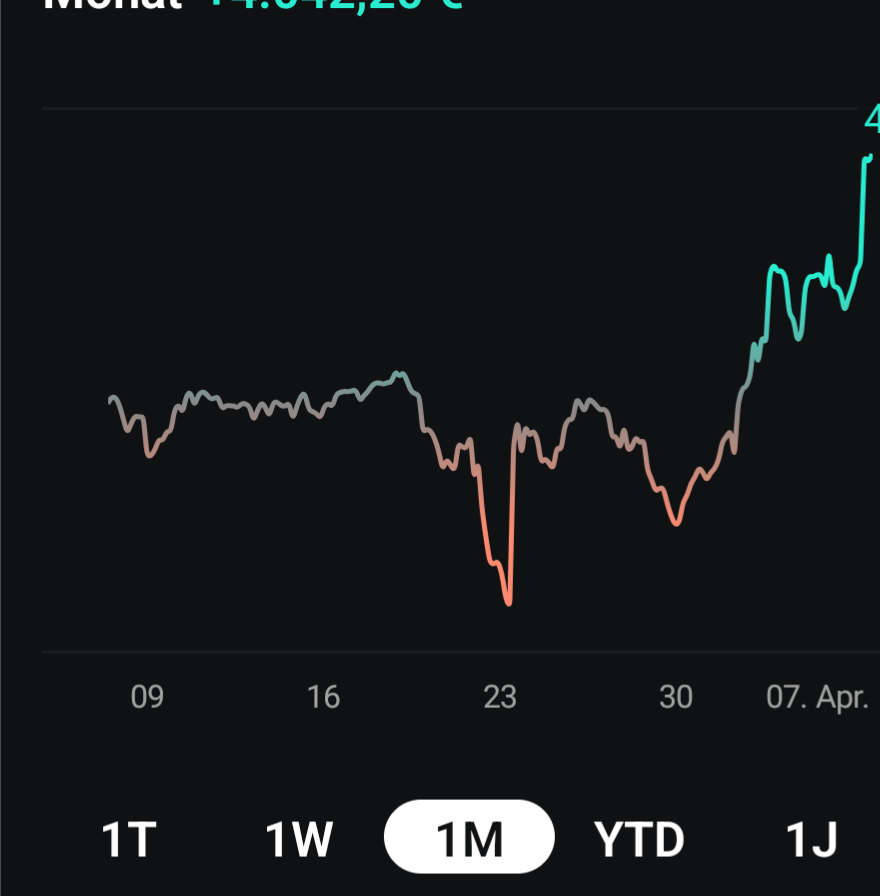The height and width of the screenshot is (896, 880).
Task: Switch chart to 1J range
Action: pos(810,839)
